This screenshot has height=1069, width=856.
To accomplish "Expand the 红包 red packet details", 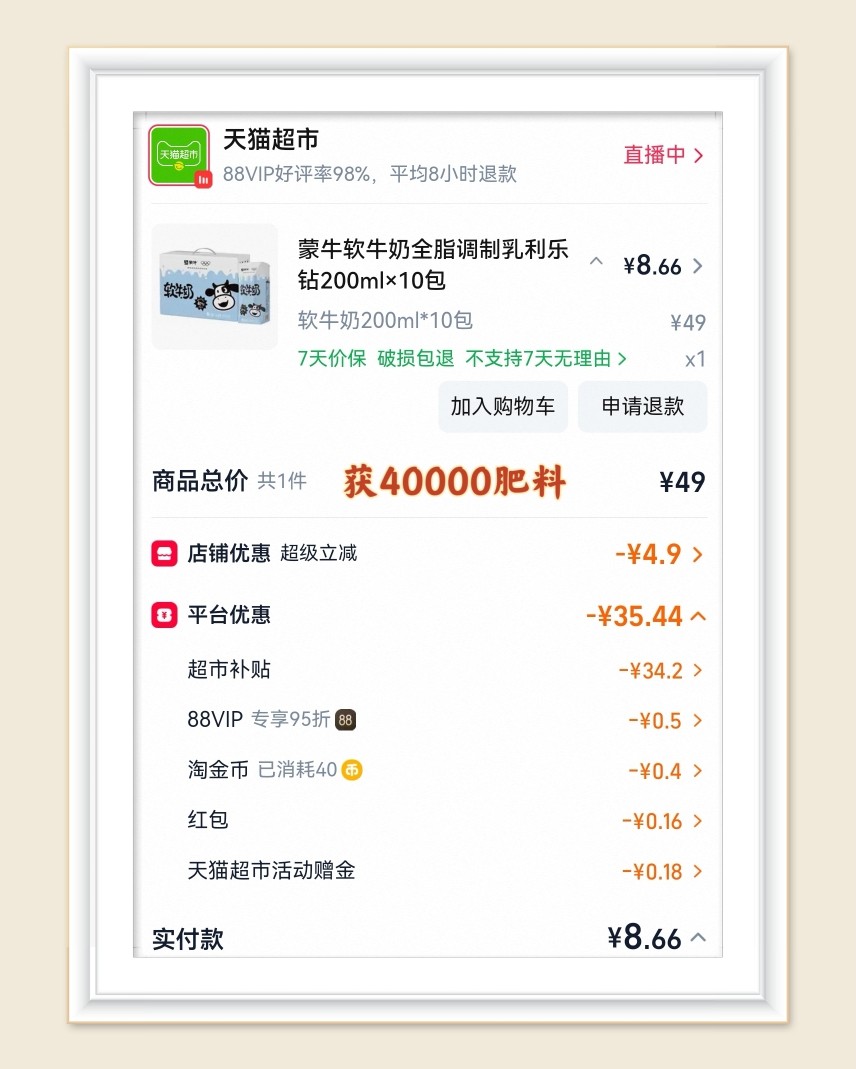I will pyautogui.click(x=699, y=820).
